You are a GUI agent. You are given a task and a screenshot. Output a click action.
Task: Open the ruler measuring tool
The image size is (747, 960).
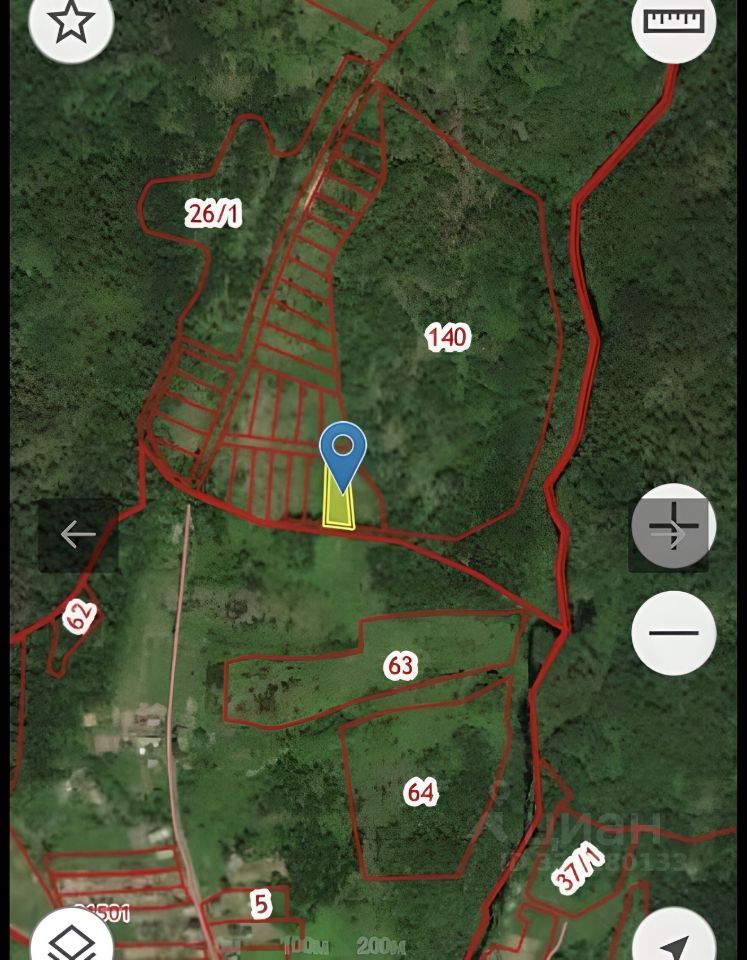[674, 22]
